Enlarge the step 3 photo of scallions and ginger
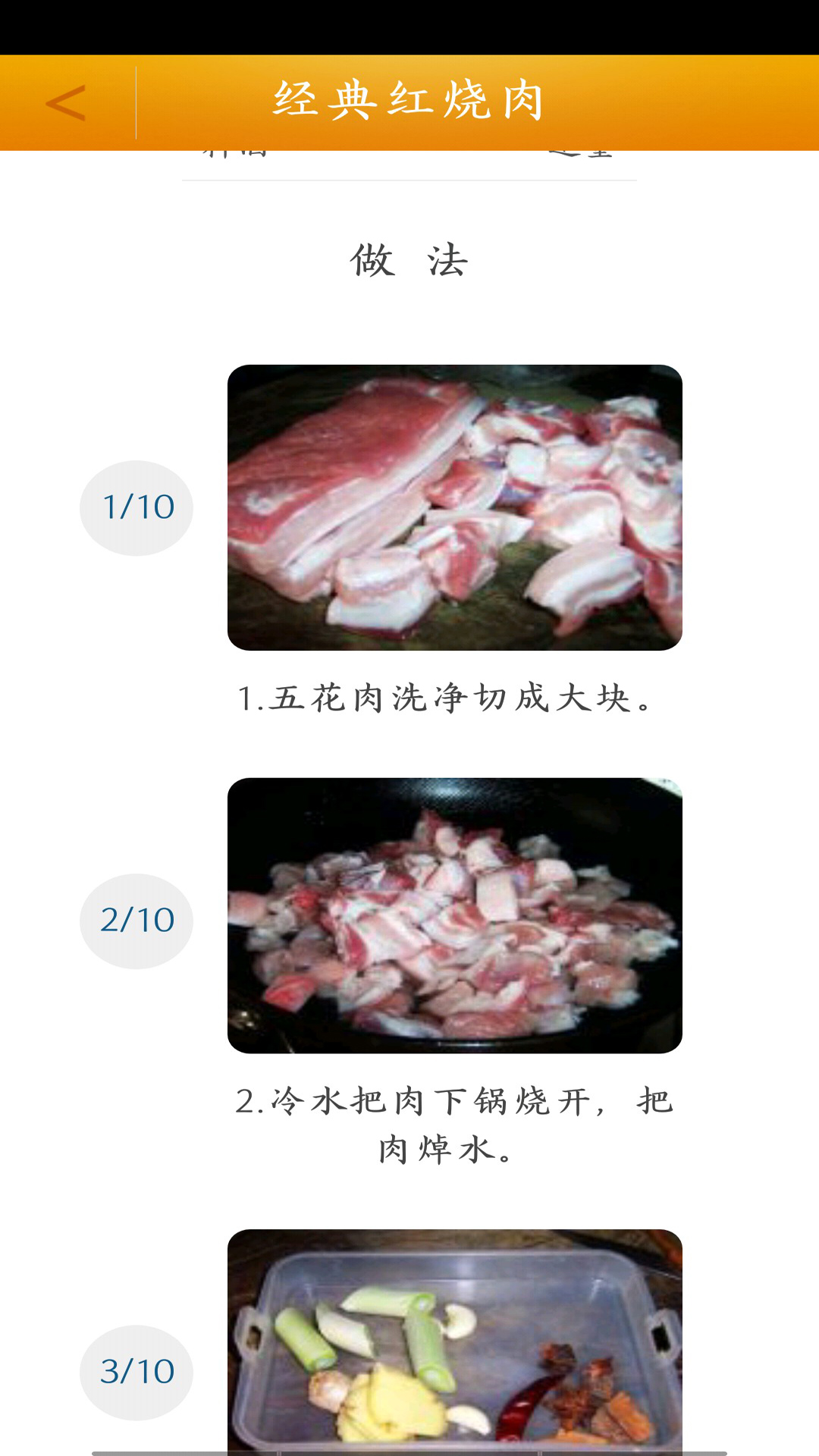Screen dimensions: 819x1456 click(454, 1341)
